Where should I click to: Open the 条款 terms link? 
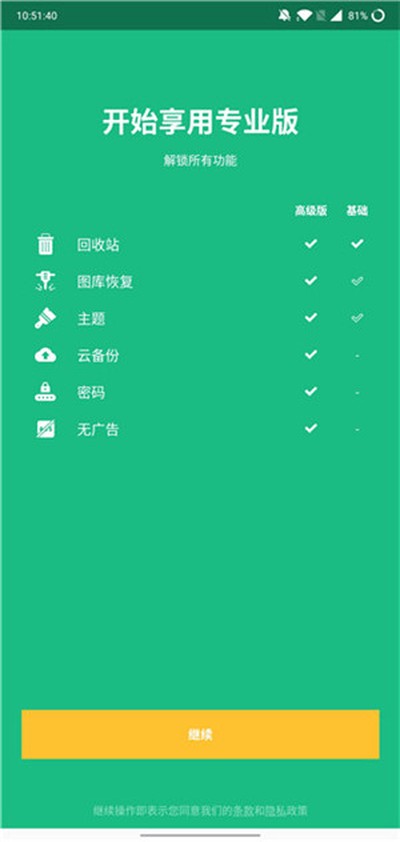pos(243,810)
